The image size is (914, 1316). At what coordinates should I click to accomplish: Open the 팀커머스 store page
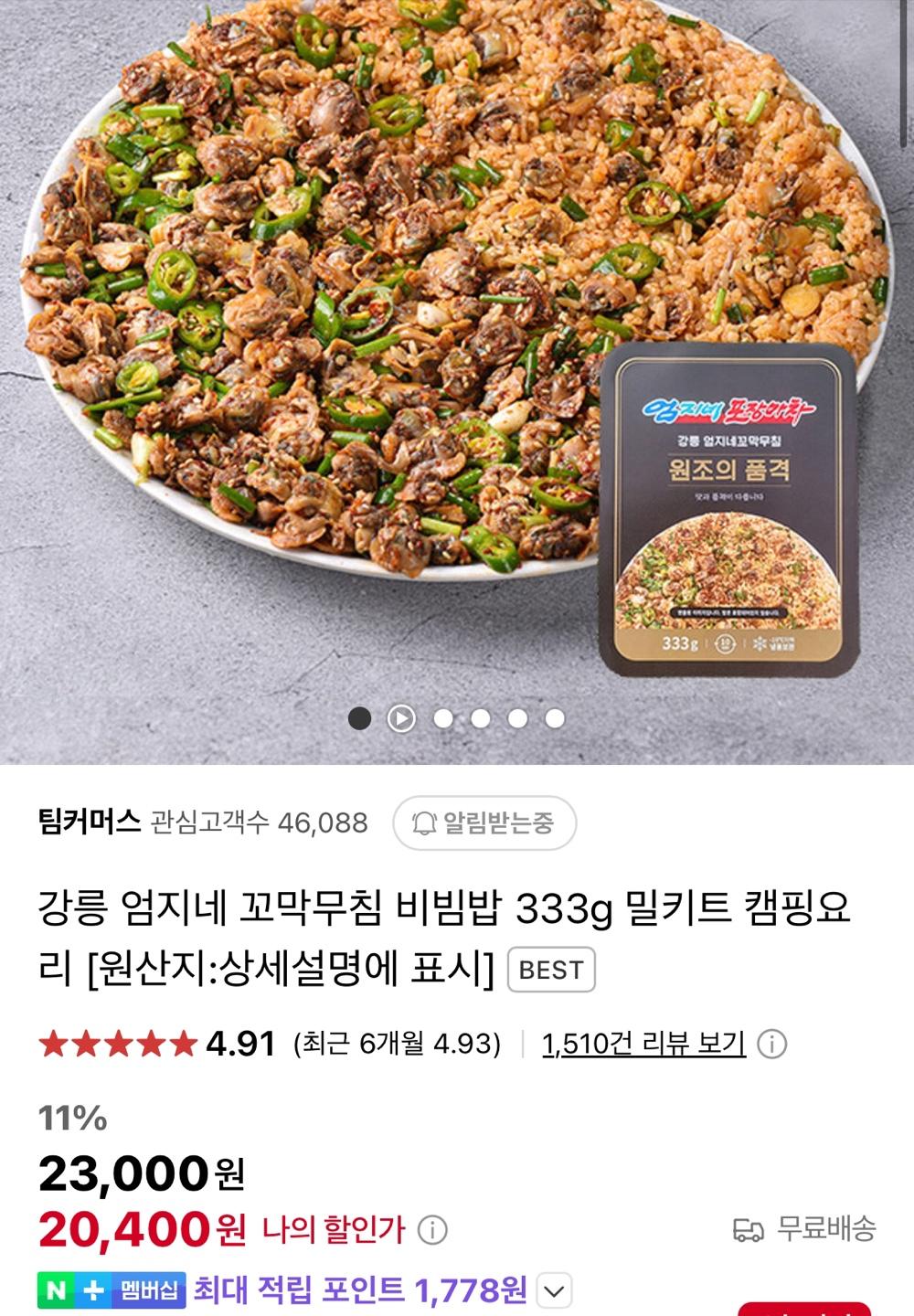(x=90, y=822)
